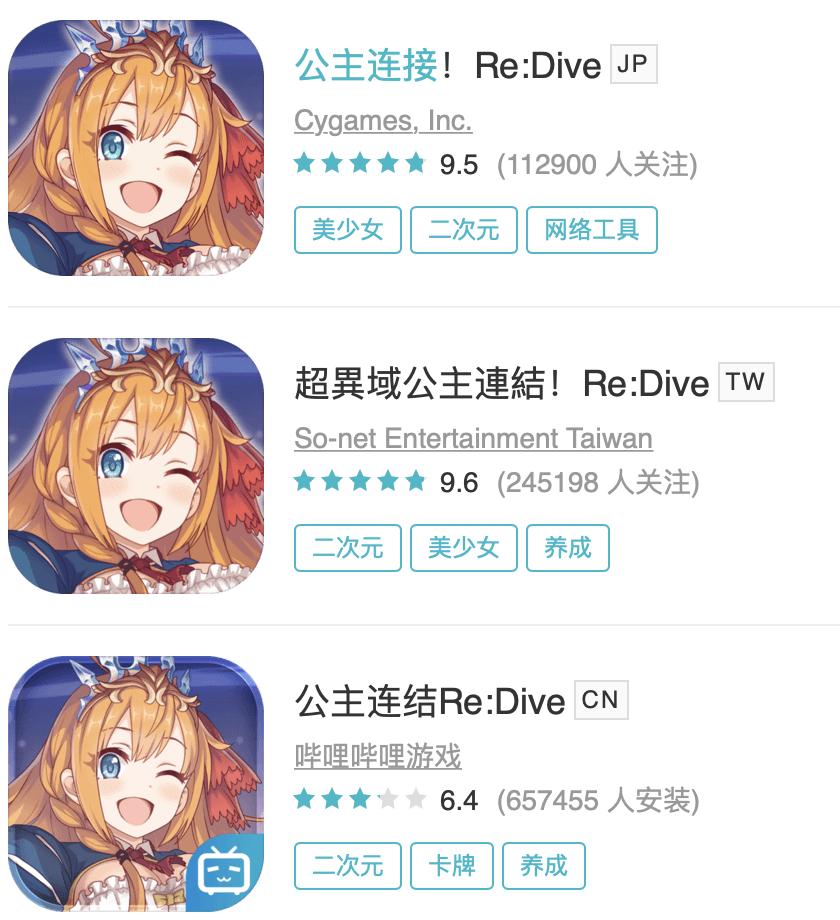Tap the 美少女 tag under Cygames game

click(x=347, y=230)
